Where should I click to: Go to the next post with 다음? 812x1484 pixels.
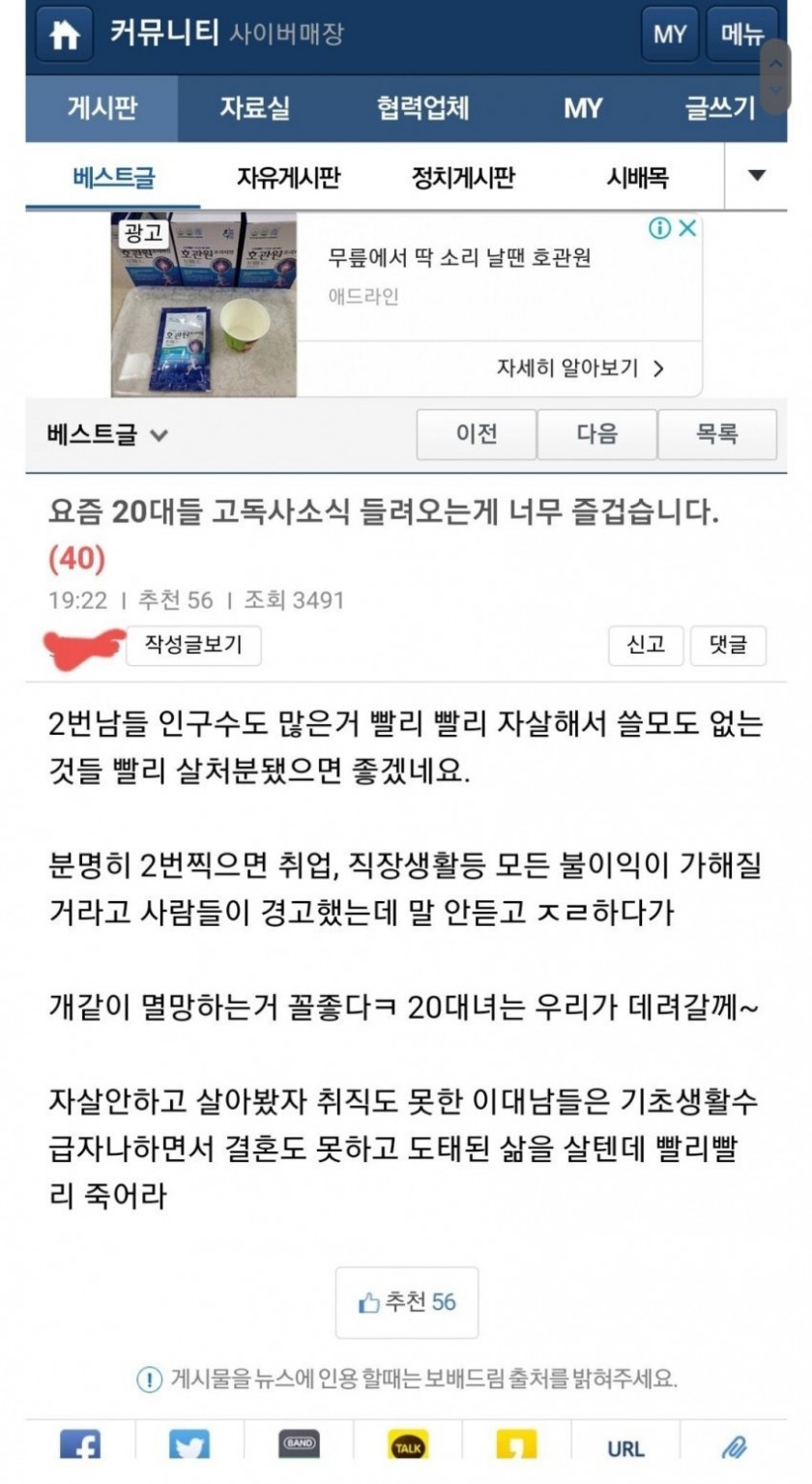point(596,434)
